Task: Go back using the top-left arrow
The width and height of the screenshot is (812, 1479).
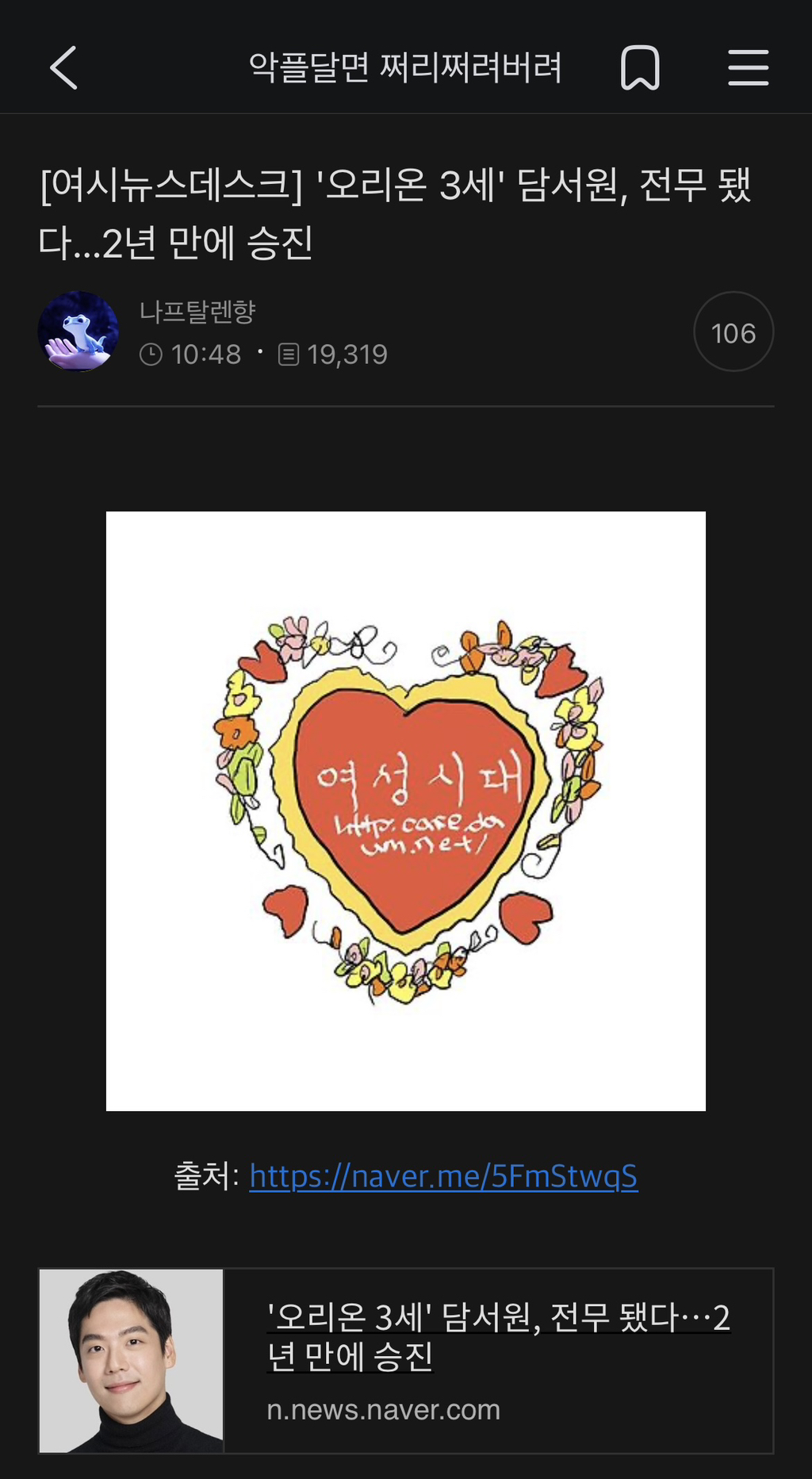Action: pyautogui.click(x=64, y=67)
